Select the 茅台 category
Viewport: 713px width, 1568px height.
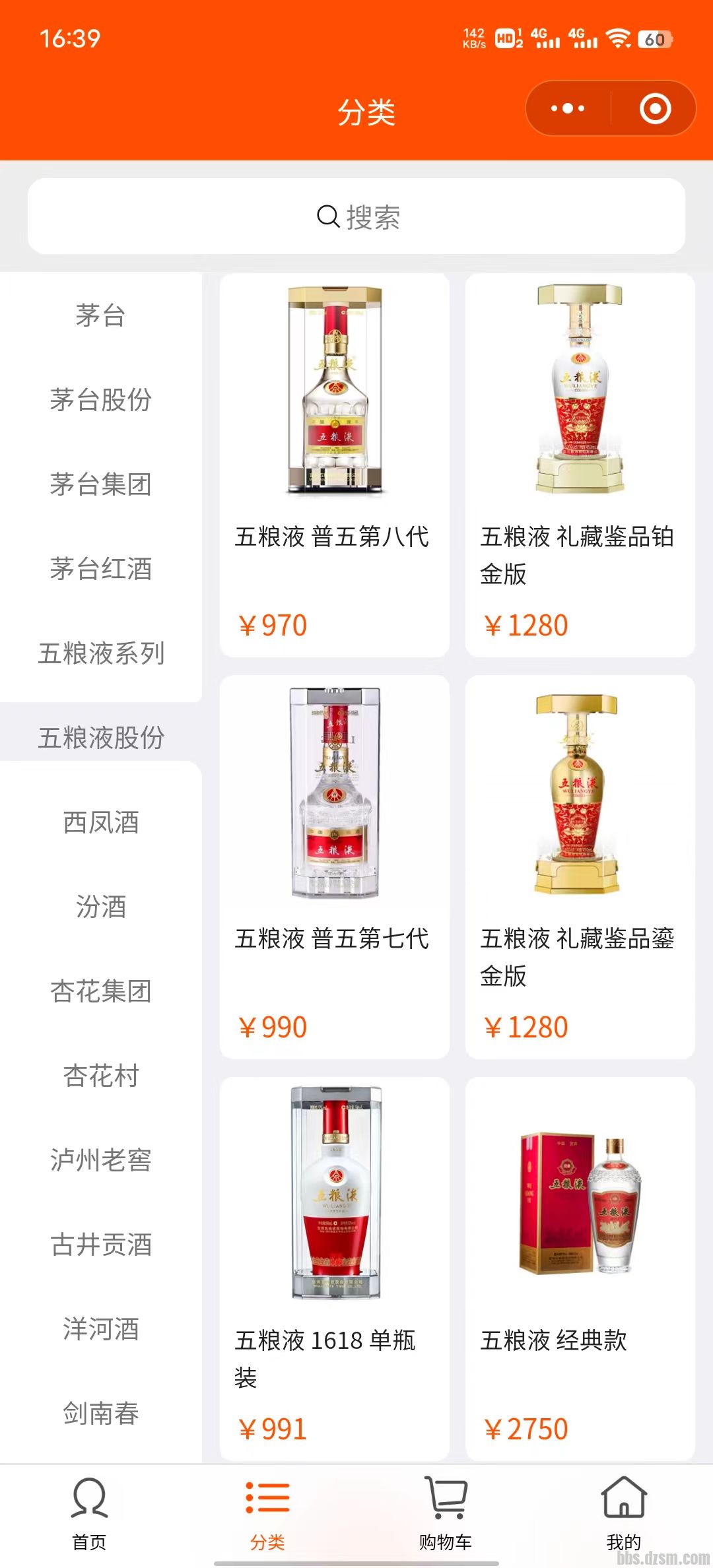(x=100, y=315)
